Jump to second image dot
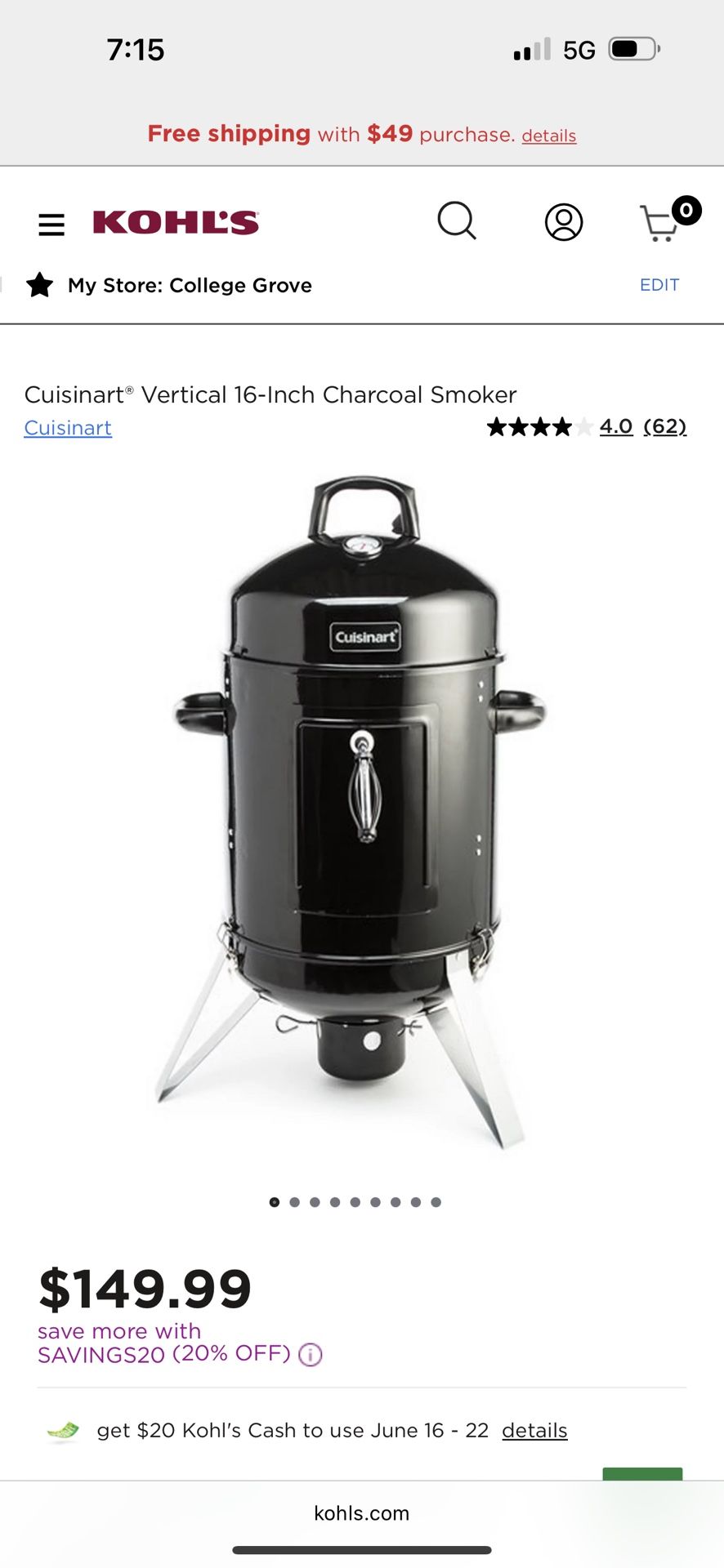This screenshot has height=1568, width=724. [294, 1202]
